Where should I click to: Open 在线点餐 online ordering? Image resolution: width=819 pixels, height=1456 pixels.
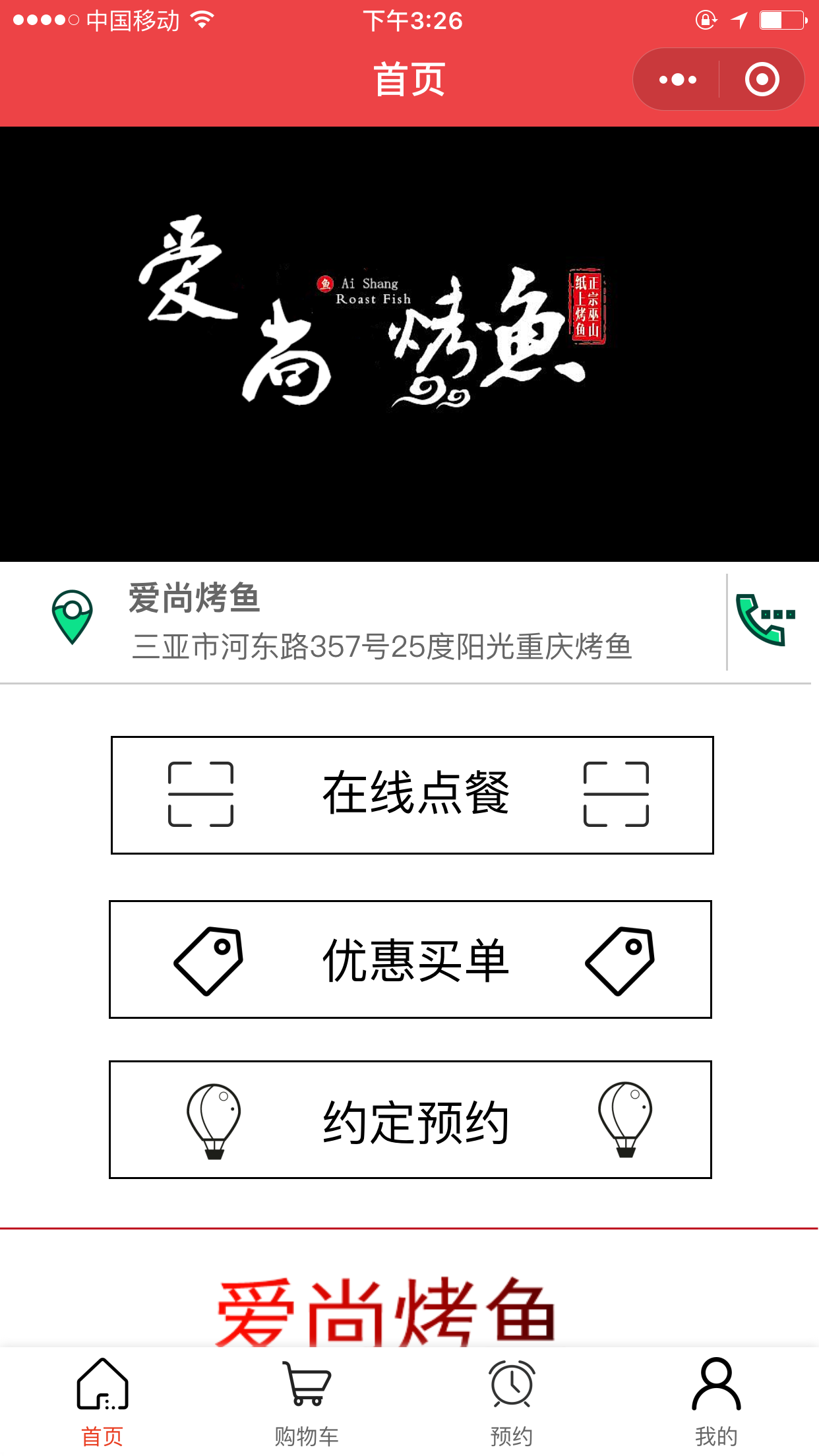(412, 795)
